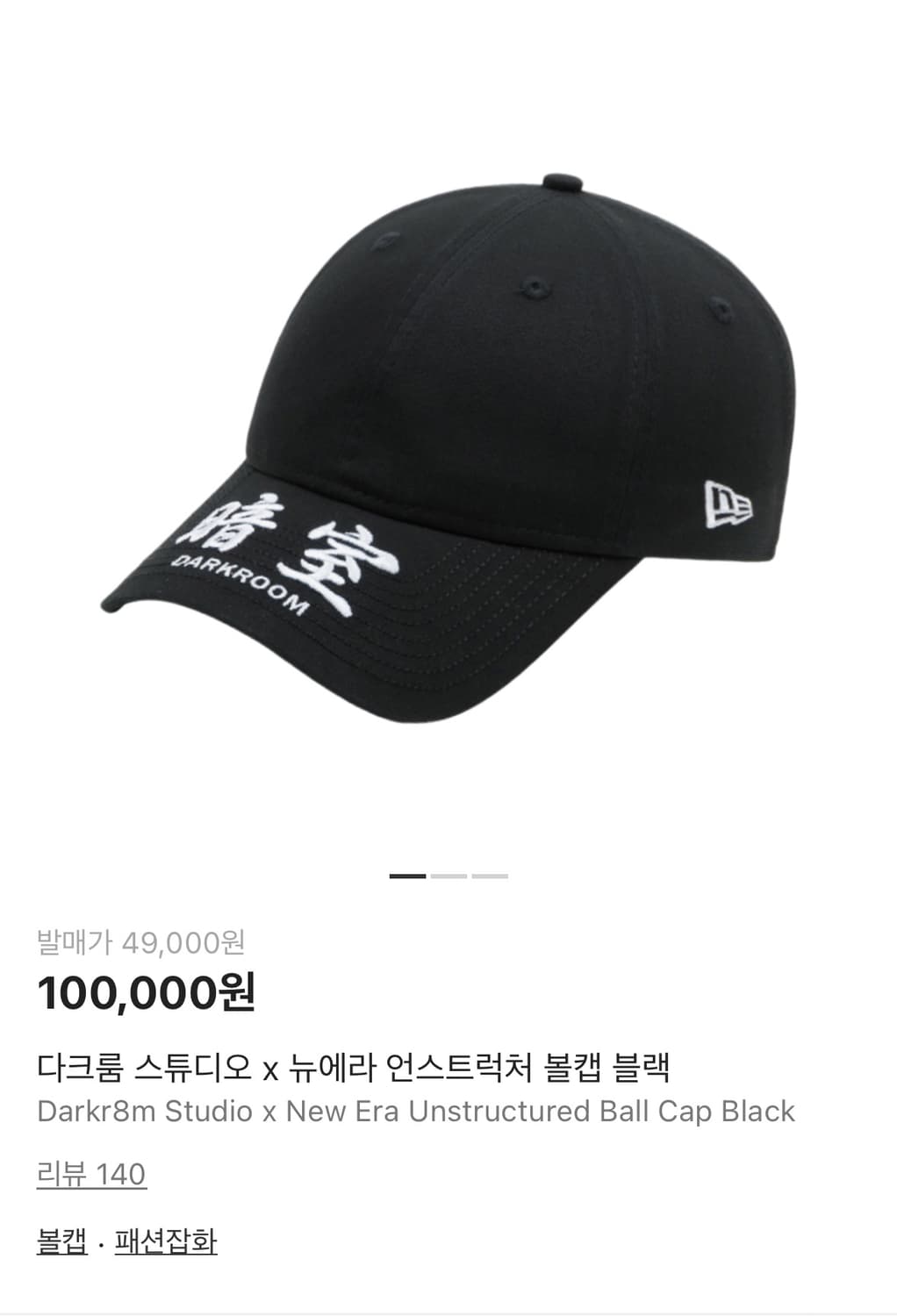This screenshot has width=897, height=1316.
Task: View the second product image via carousel dot
Action: (448, 874)
